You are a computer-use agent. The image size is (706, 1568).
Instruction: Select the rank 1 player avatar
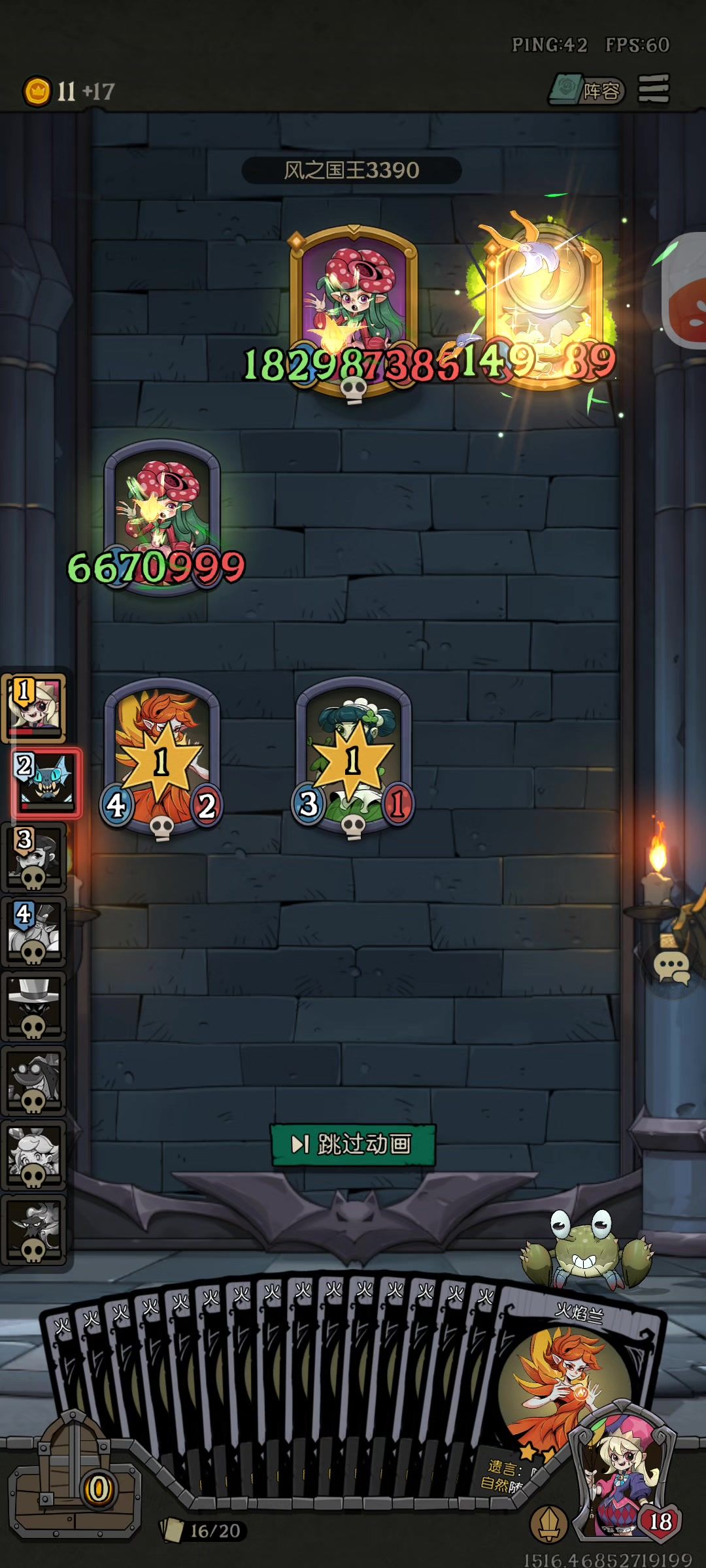[35, 707]
